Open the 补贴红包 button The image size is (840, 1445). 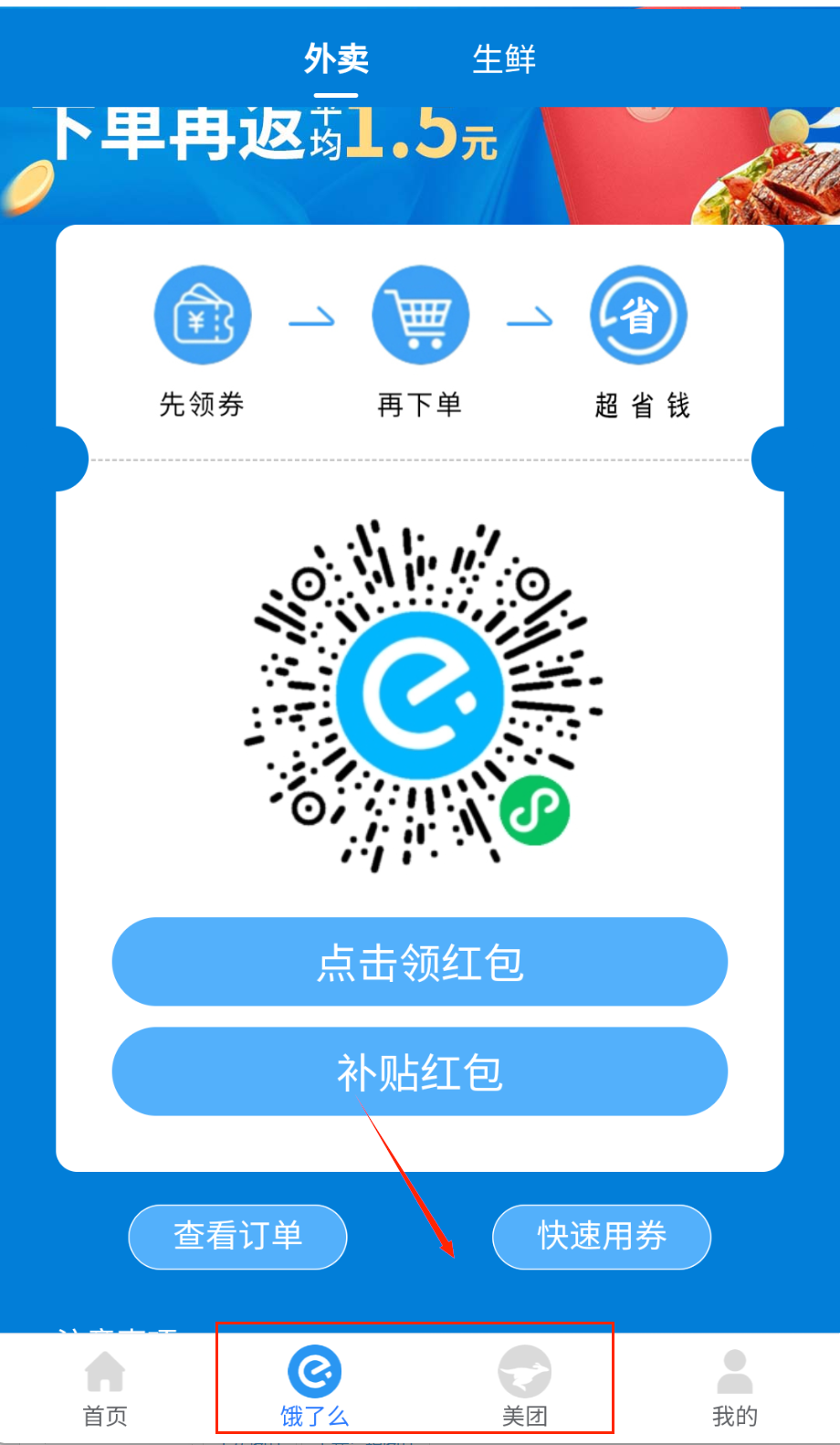coord(420,1071)
